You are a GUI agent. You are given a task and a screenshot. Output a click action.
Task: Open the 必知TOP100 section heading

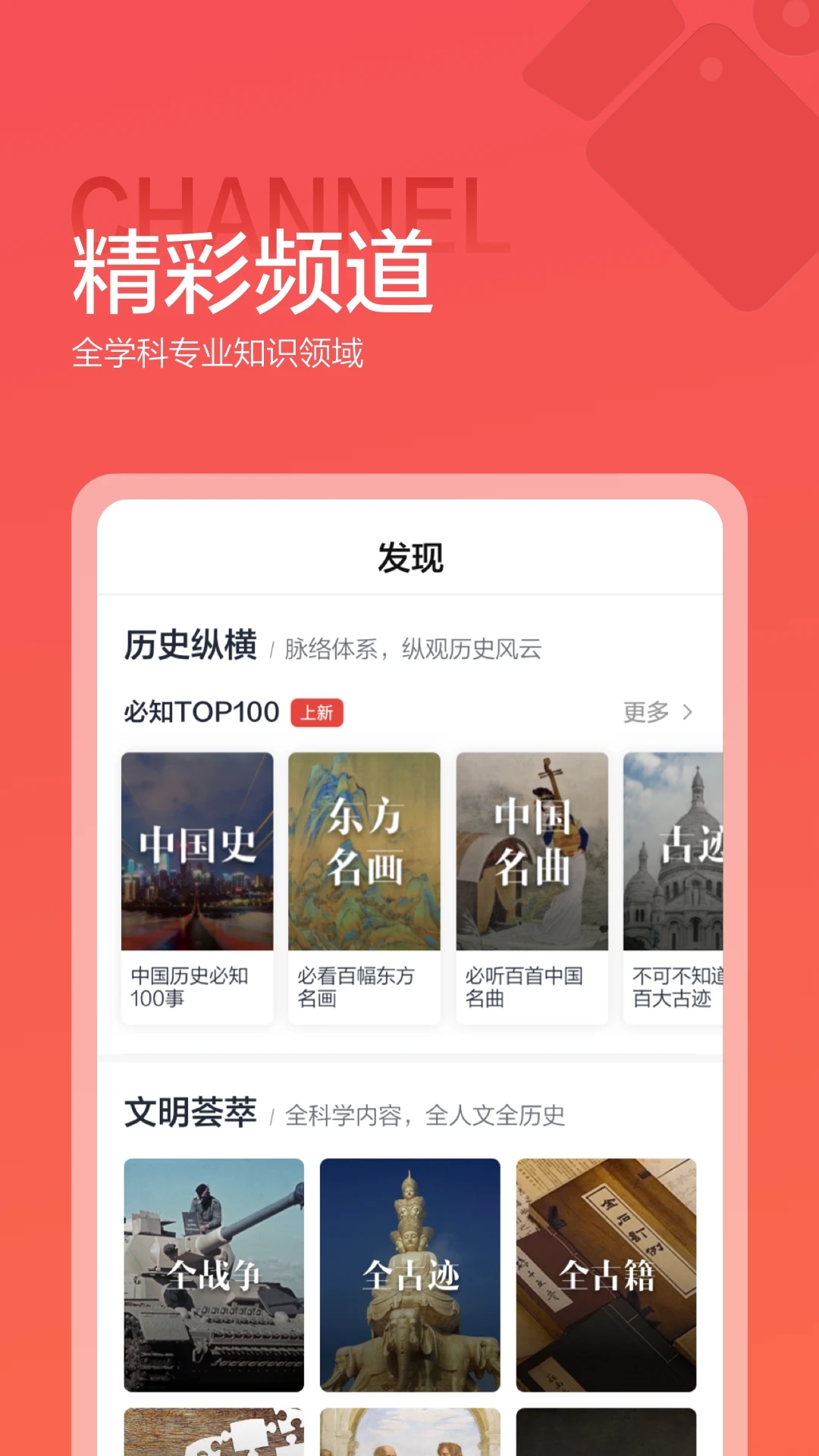coord(201,711)
